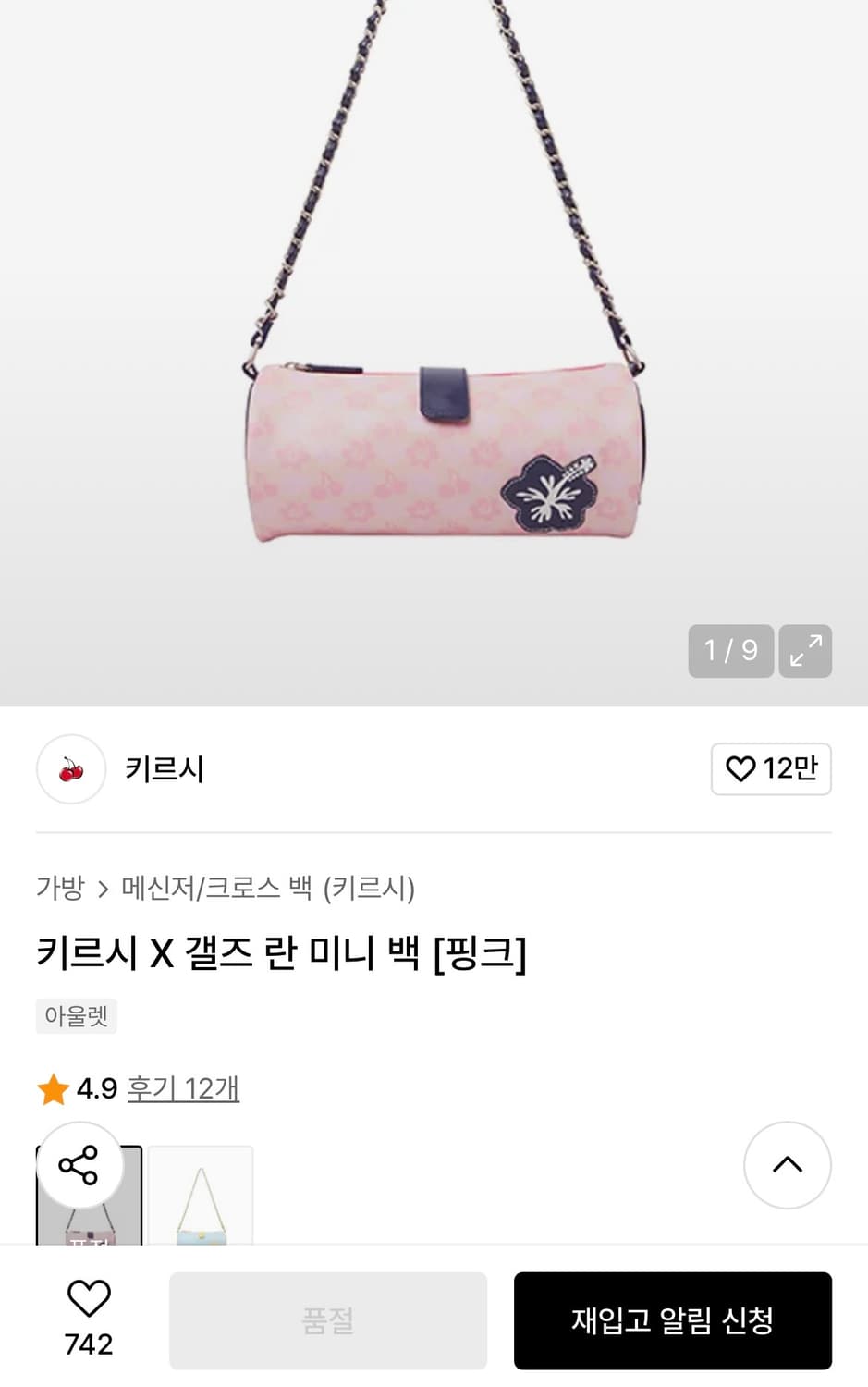The image size is (868, 1387).
Task: Open the 후기 12개 reviews link
Action: (x=182, y=1088)
